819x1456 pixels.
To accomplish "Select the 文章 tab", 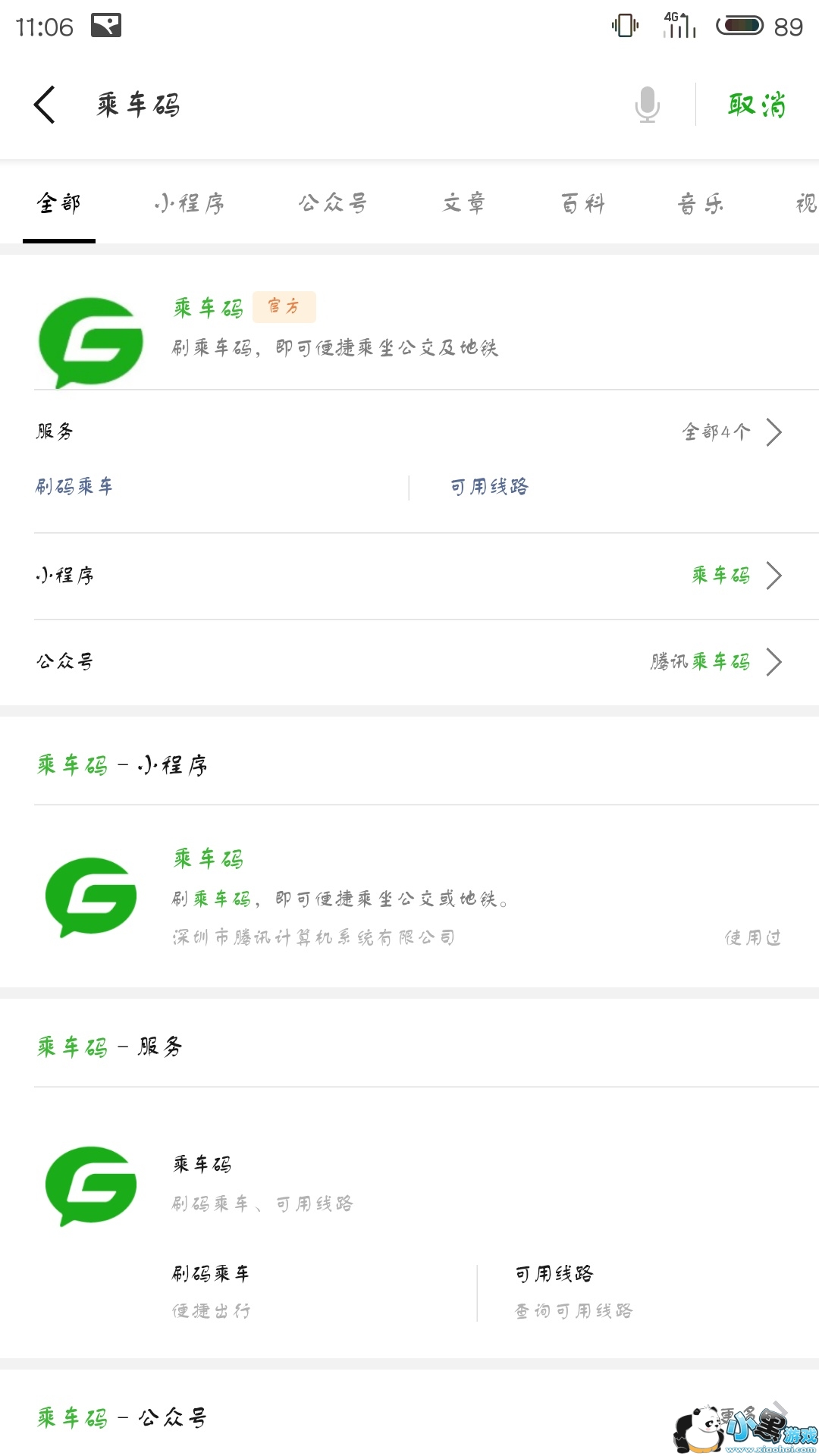I will (x=463, y=203).
